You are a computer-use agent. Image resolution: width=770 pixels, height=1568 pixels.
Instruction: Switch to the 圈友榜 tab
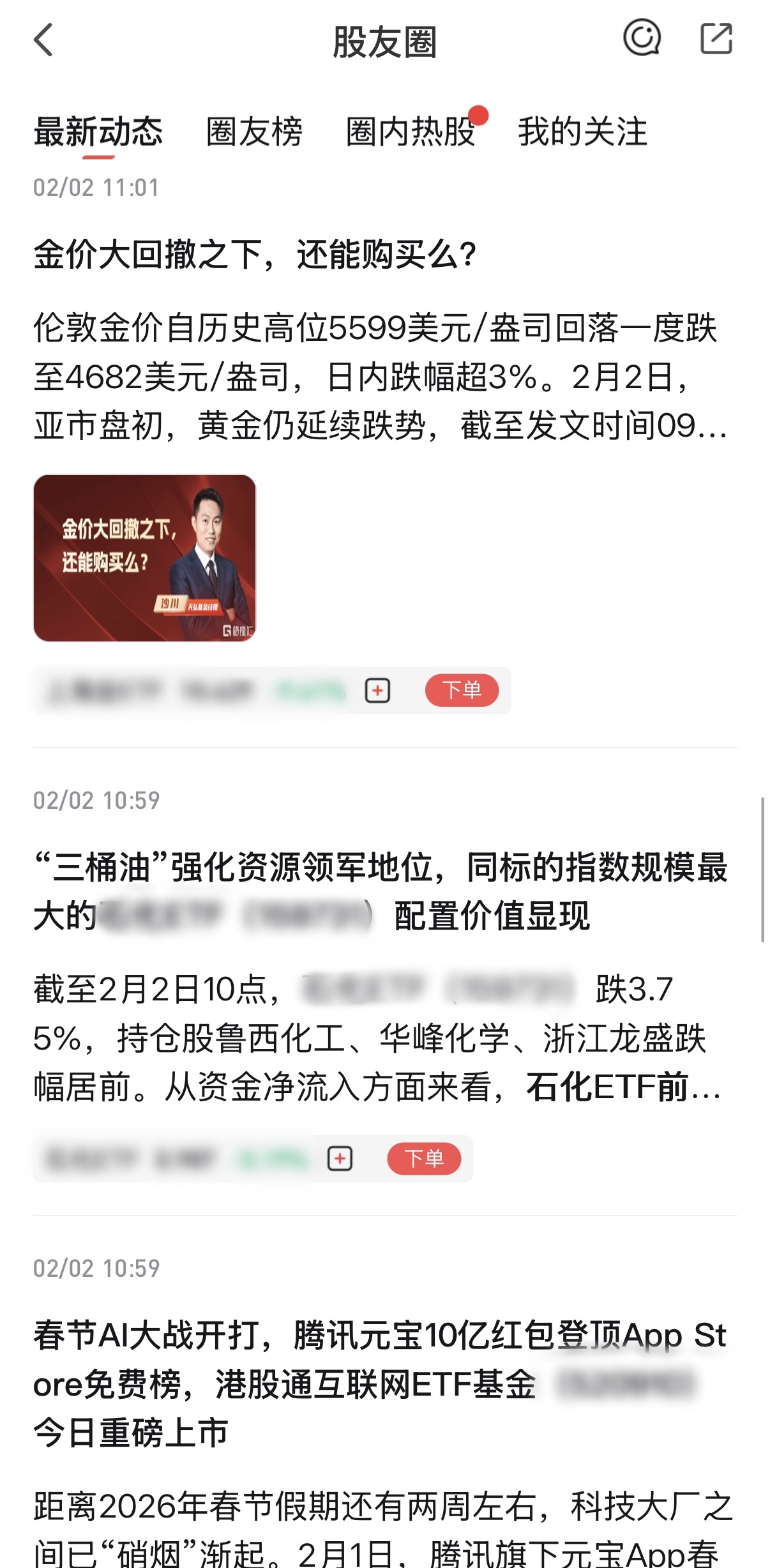click(x=254, y=132)
